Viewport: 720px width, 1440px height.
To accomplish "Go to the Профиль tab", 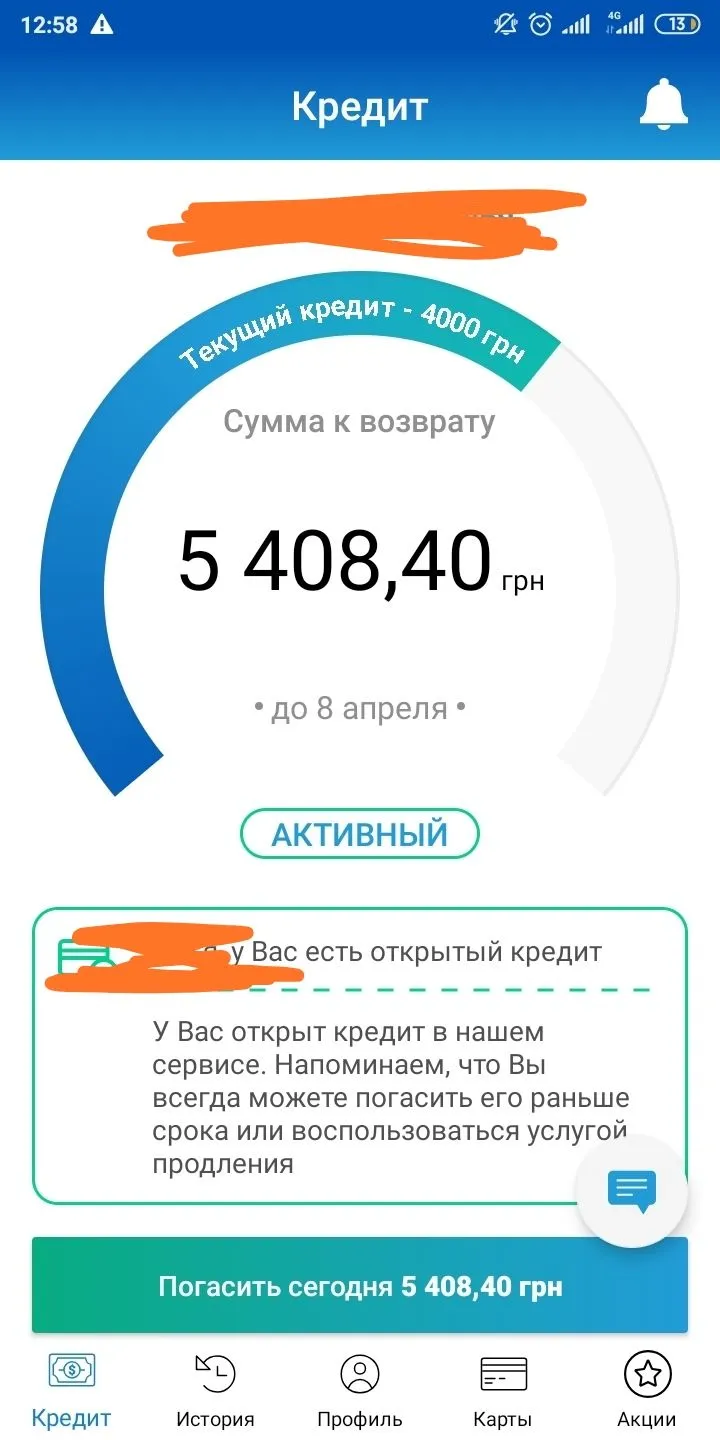I will coord(359,1389).
